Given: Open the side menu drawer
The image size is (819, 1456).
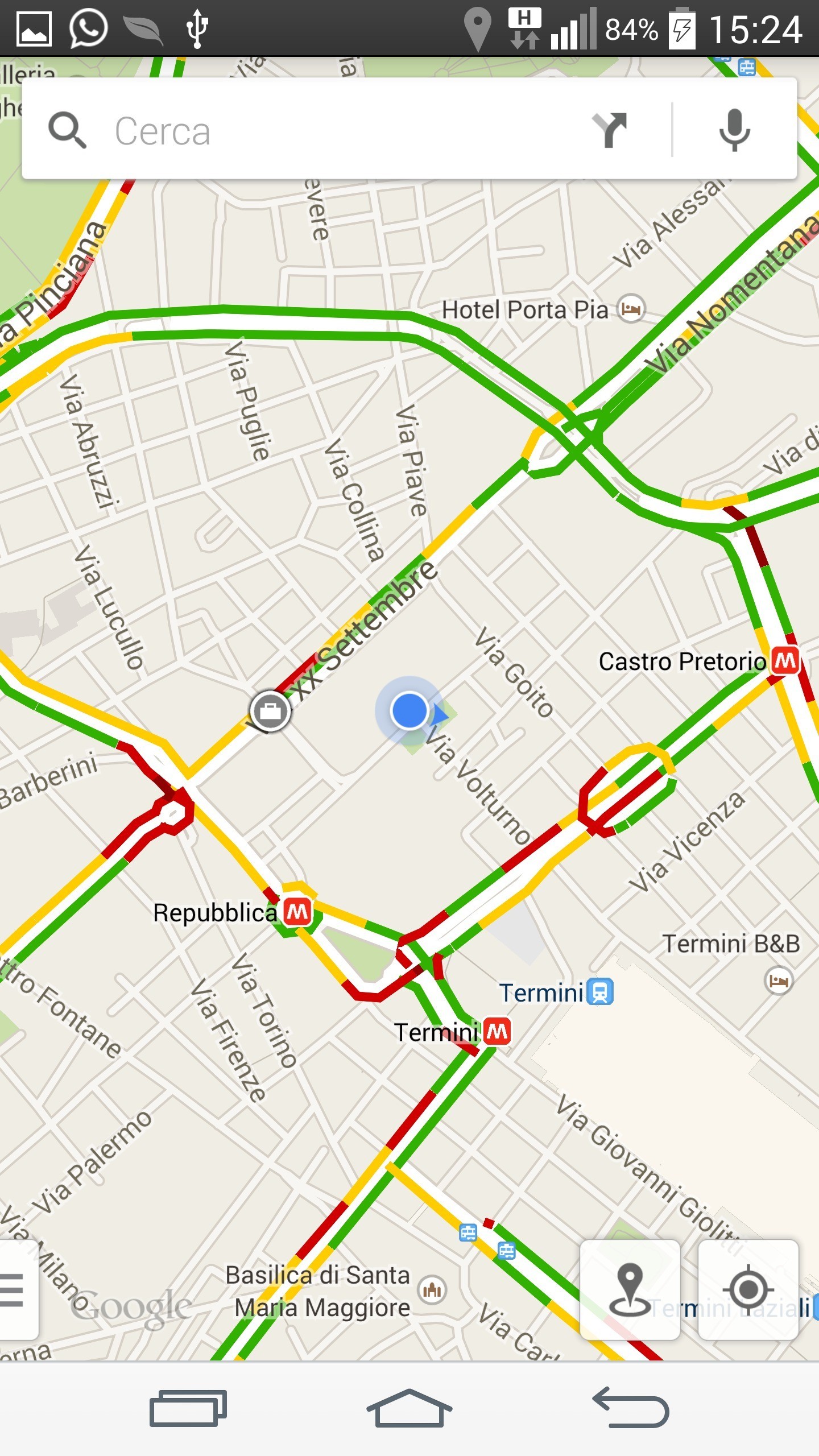Looking at the screenshot, I should (16, 1289).
